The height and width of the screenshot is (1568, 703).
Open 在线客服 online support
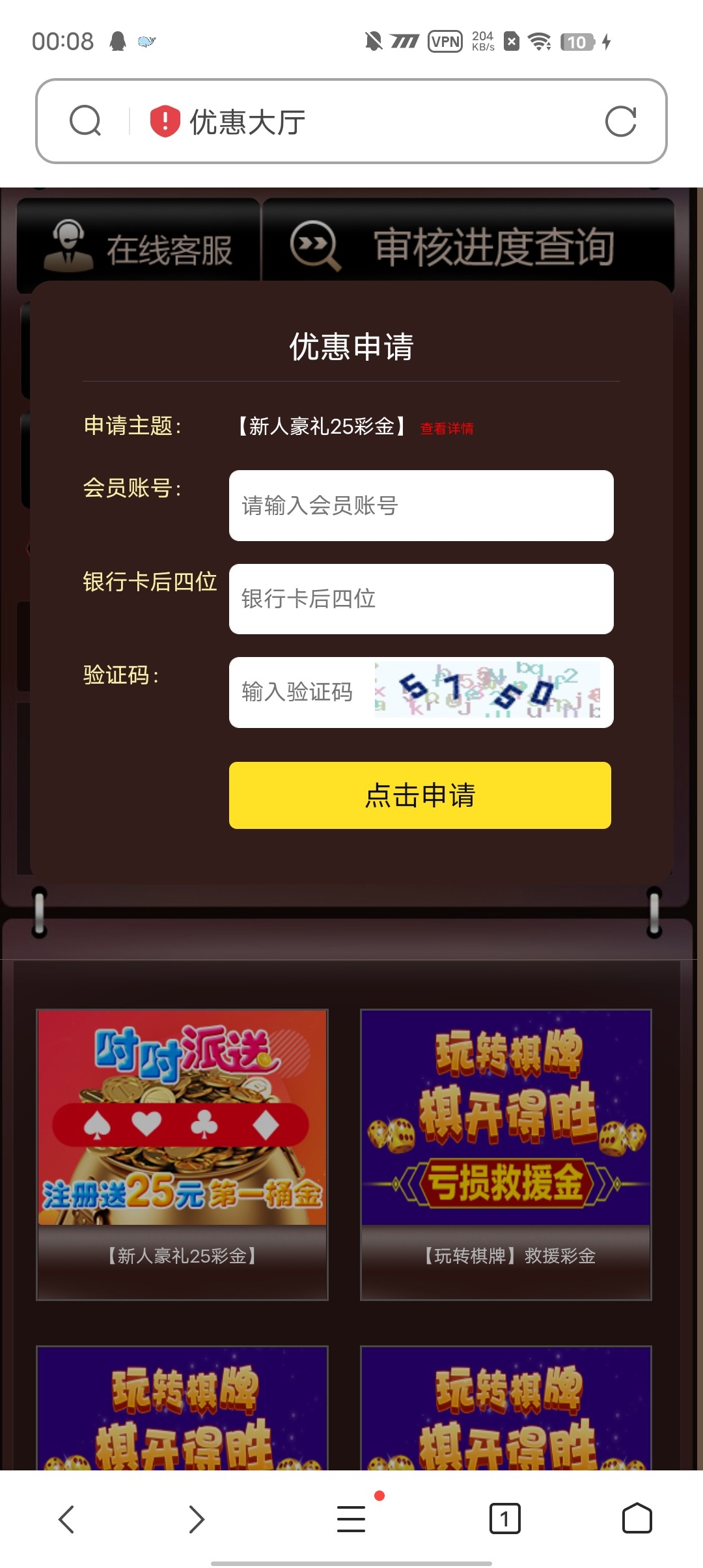pos(139,248)
